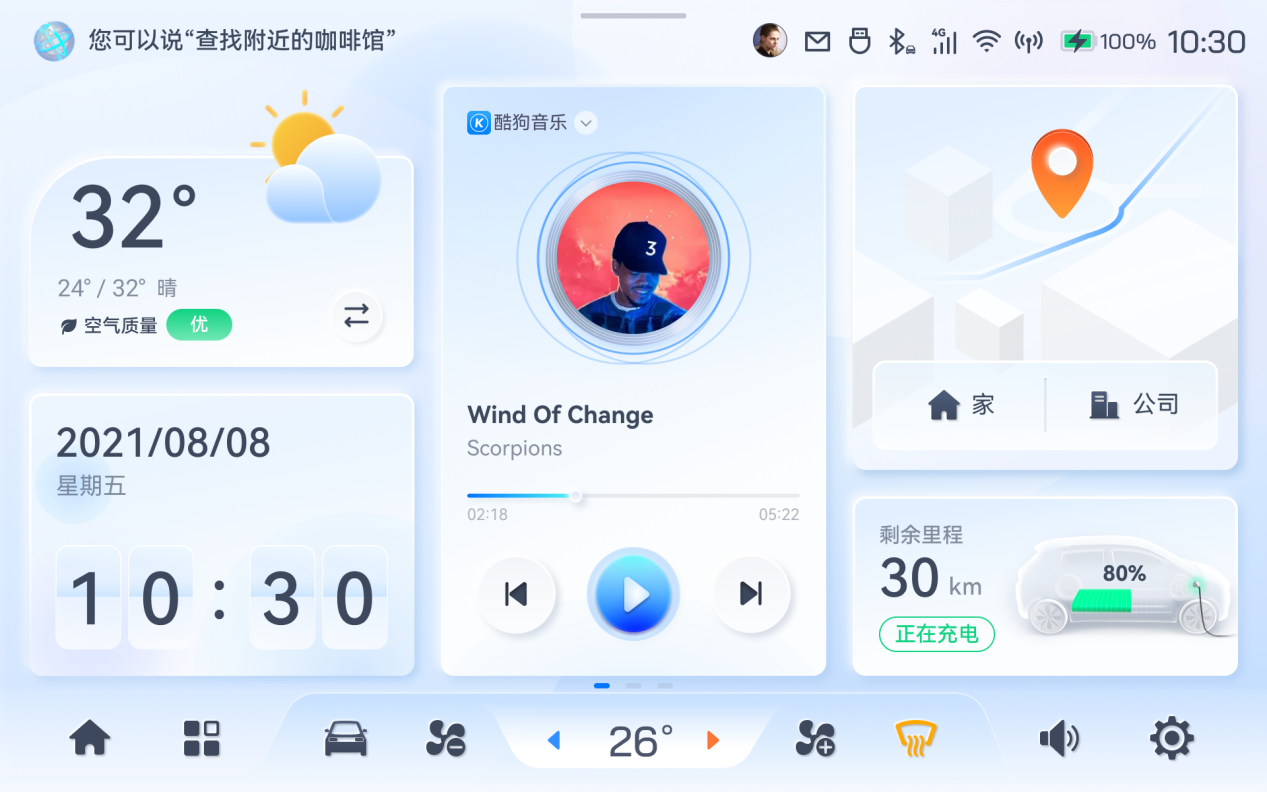This screenshot has width=1267, height=792.
Task: Lower the temperature with the left arrow
Action: tap(554, 740)
